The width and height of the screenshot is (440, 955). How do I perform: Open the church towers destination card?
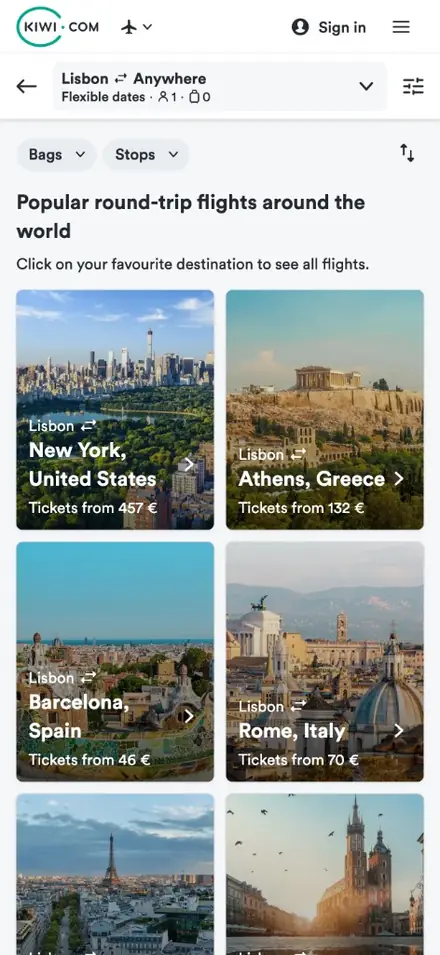[x=325, y=874]
